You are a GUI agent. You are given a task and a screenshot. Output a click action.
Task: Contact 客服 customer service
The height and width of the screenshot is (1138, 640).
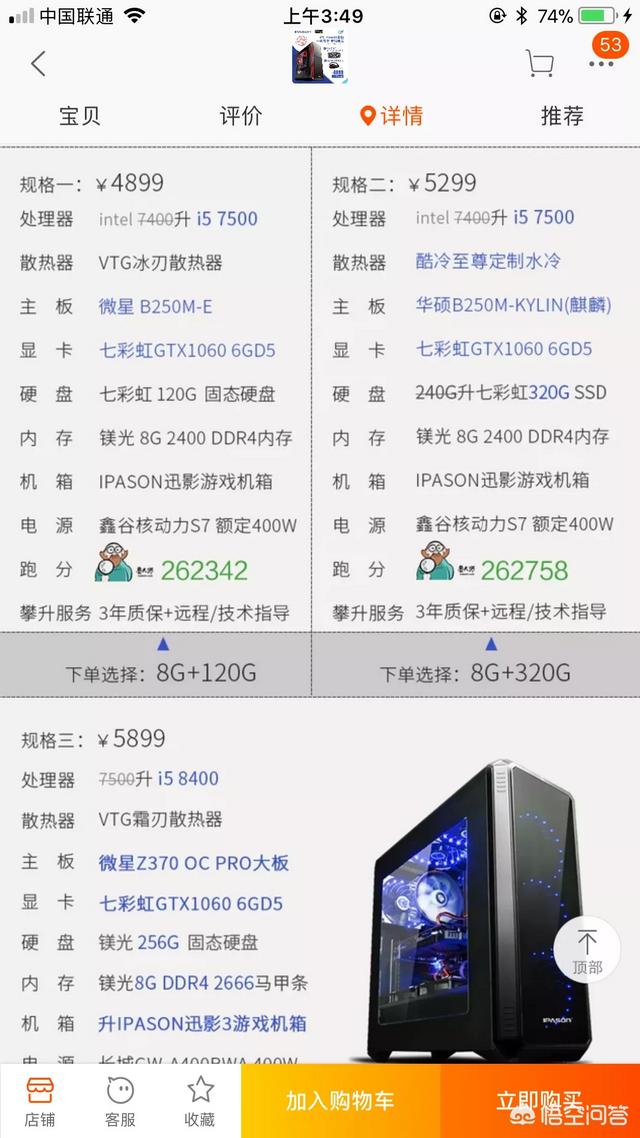pos(120,1101)
